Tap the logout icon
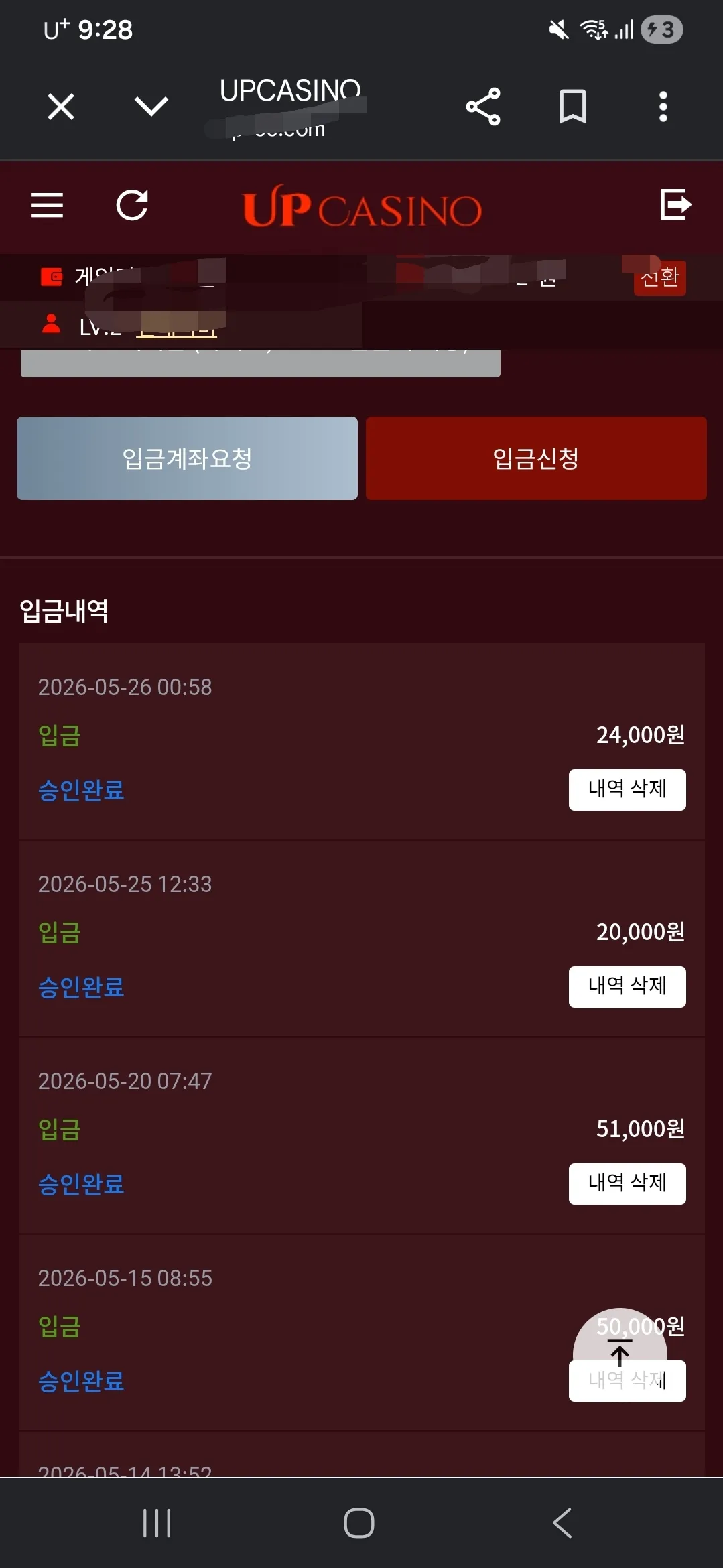The image size is (723, 1568). 676,204
